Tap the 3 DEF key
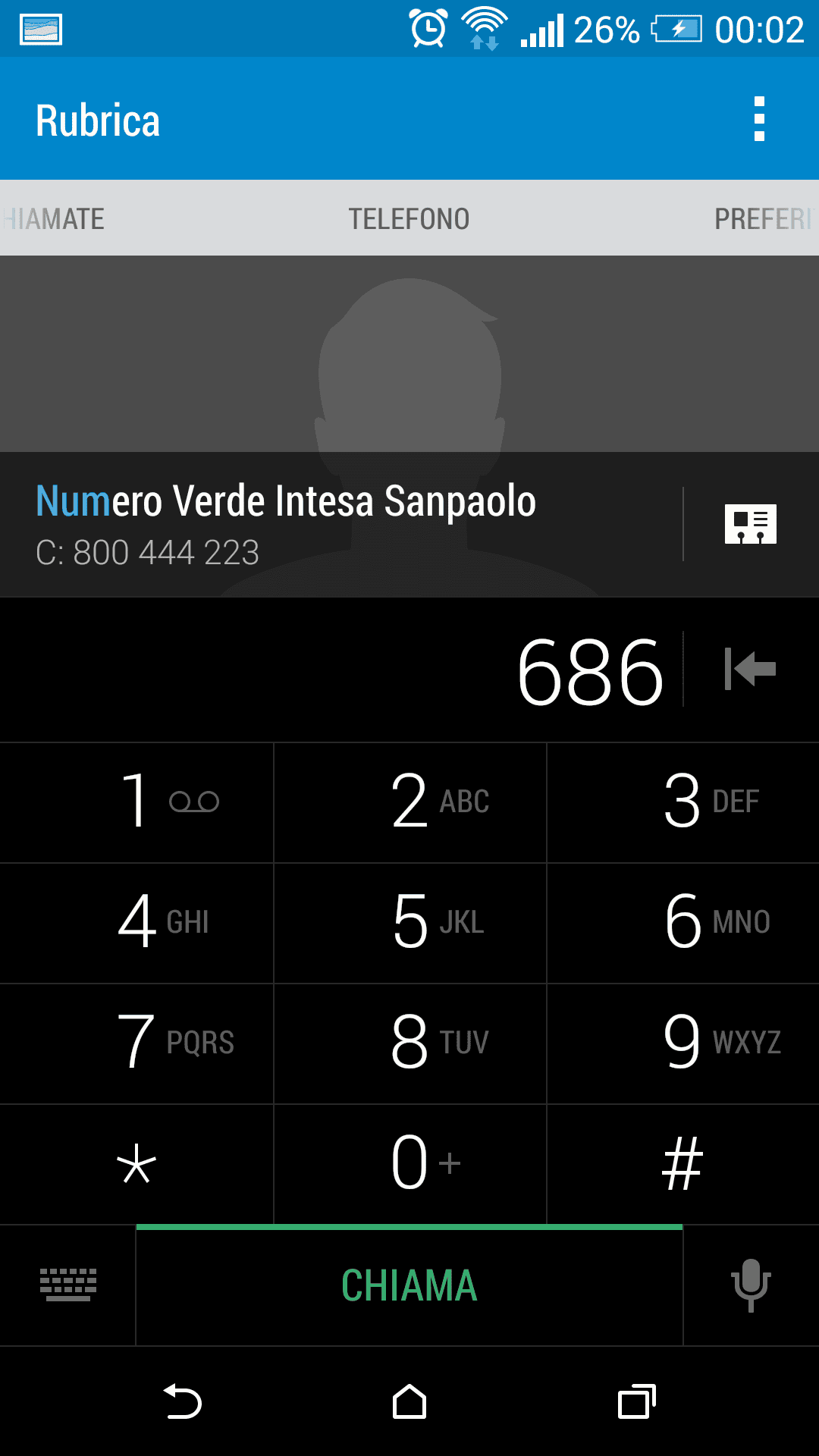 pos(682,802)
